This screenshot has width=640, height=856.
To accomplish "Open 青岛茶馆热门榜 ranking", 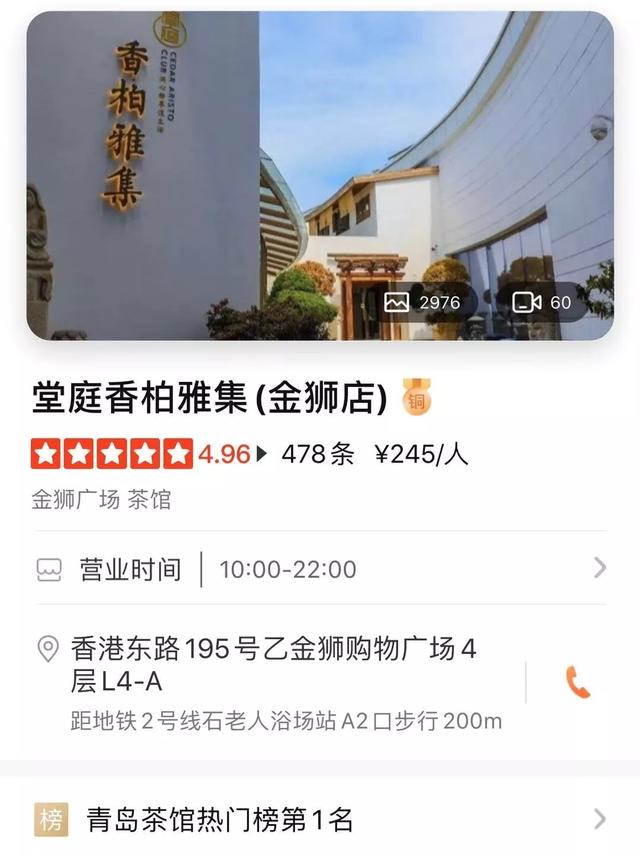I will (x=320, y=821).
